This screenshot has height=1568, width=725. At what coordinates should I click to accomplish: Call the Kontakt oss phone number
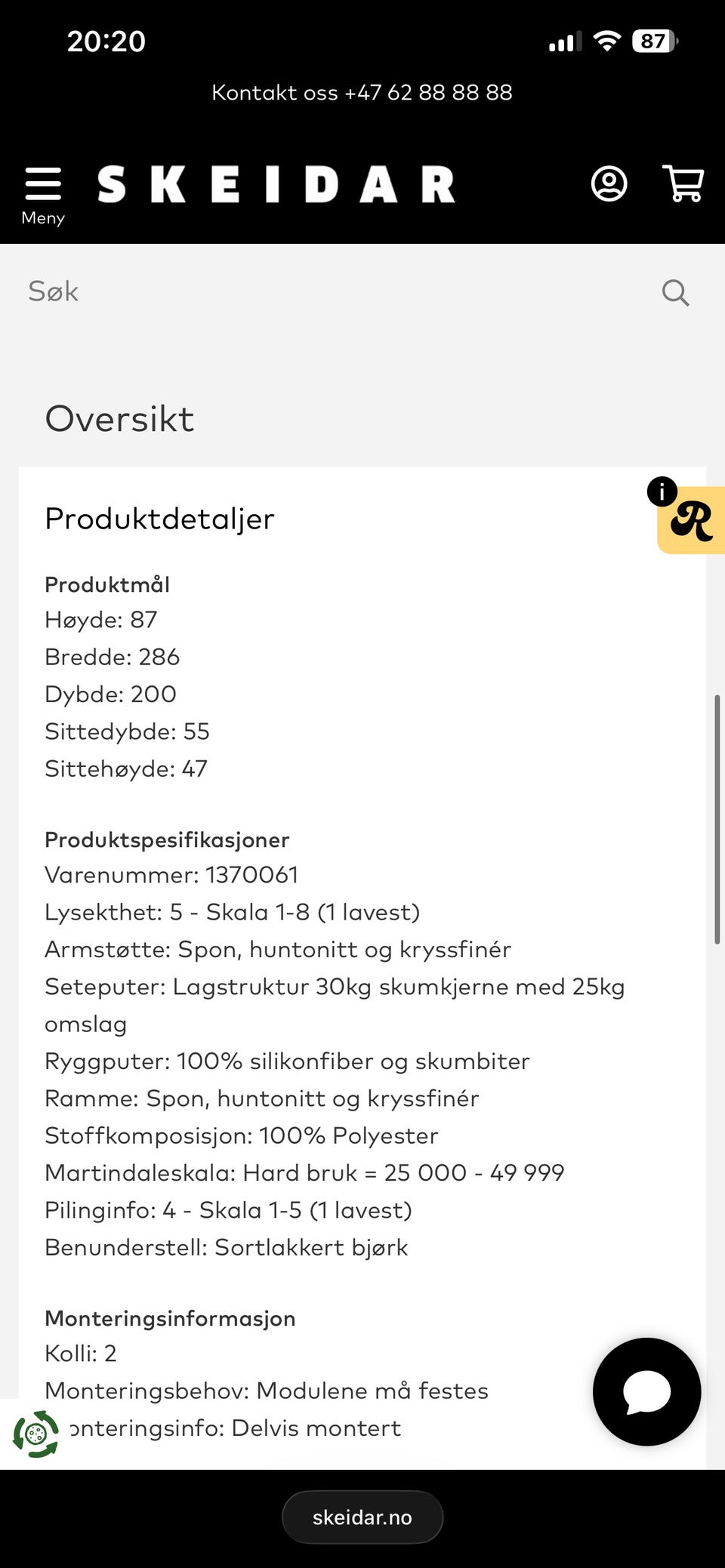pyautogui.click(x=362, y=92)
